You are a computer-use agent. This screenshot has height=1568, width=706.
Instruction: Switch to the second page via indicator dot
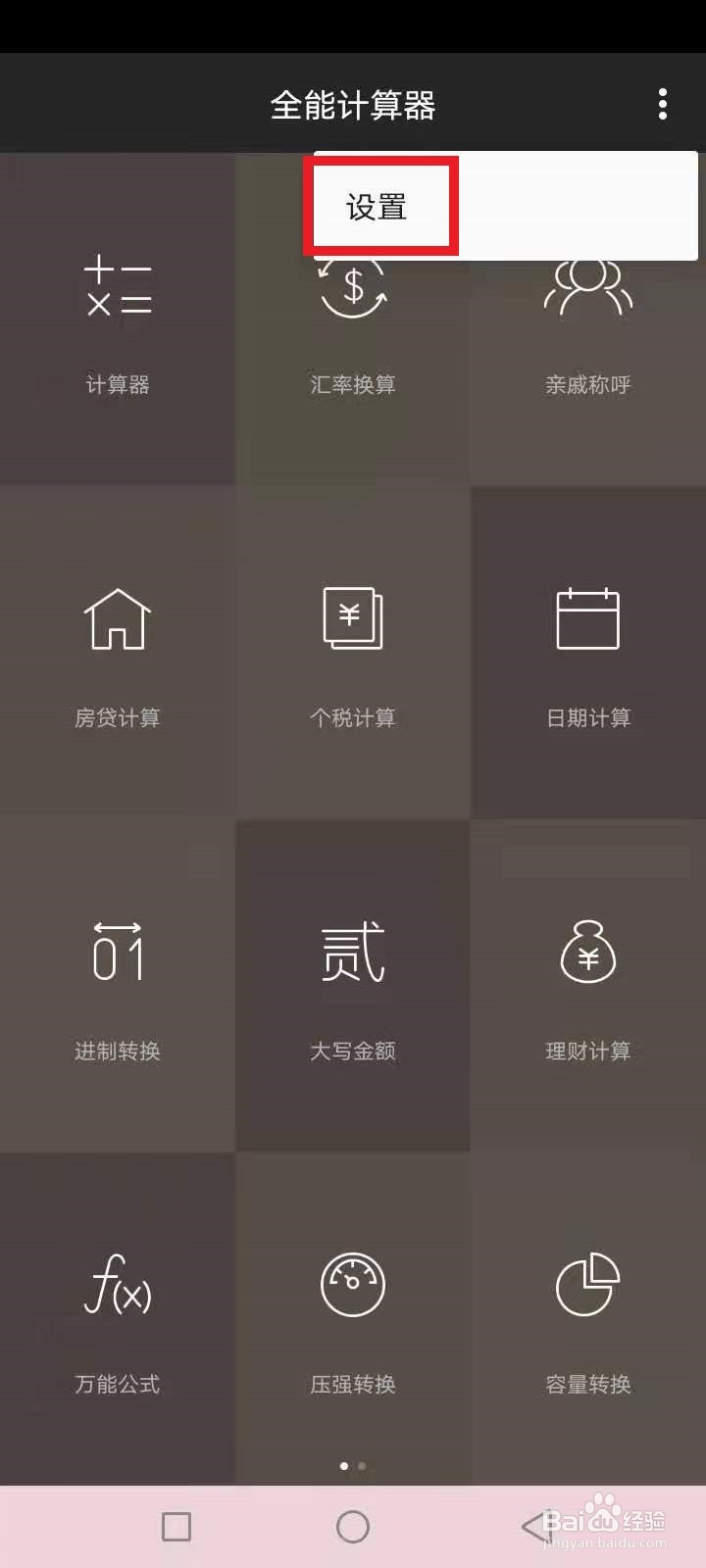pos(362,1466)
